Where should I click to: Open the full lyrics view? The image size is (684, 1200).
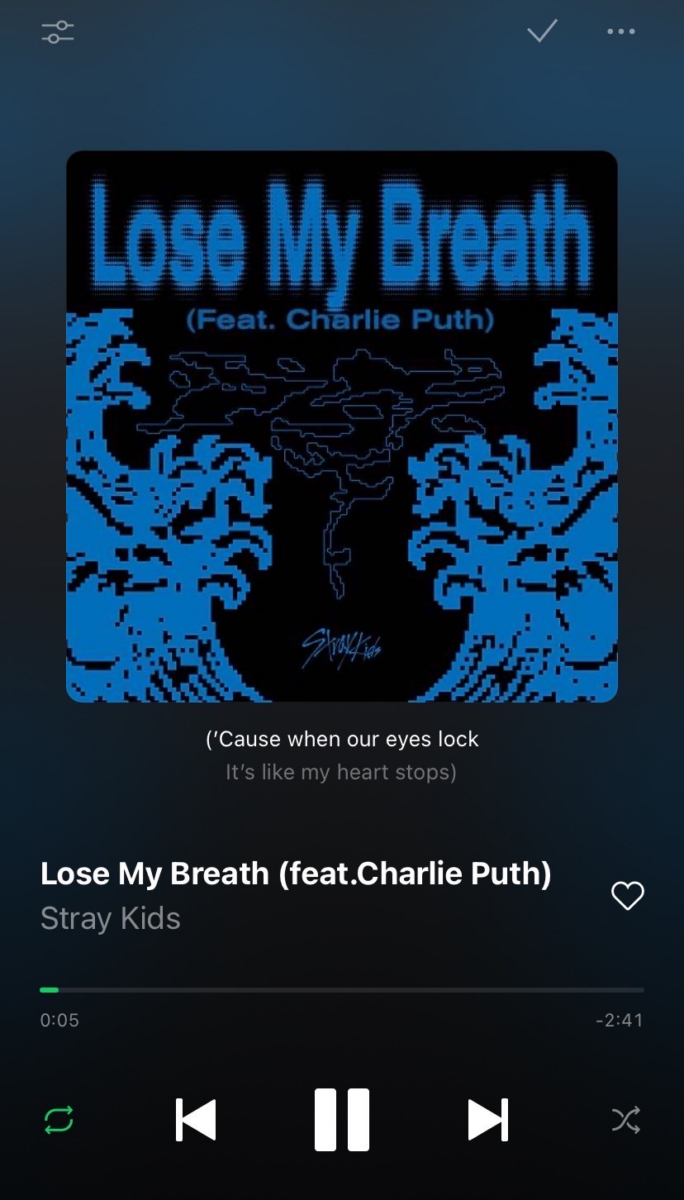coord(342,756)
